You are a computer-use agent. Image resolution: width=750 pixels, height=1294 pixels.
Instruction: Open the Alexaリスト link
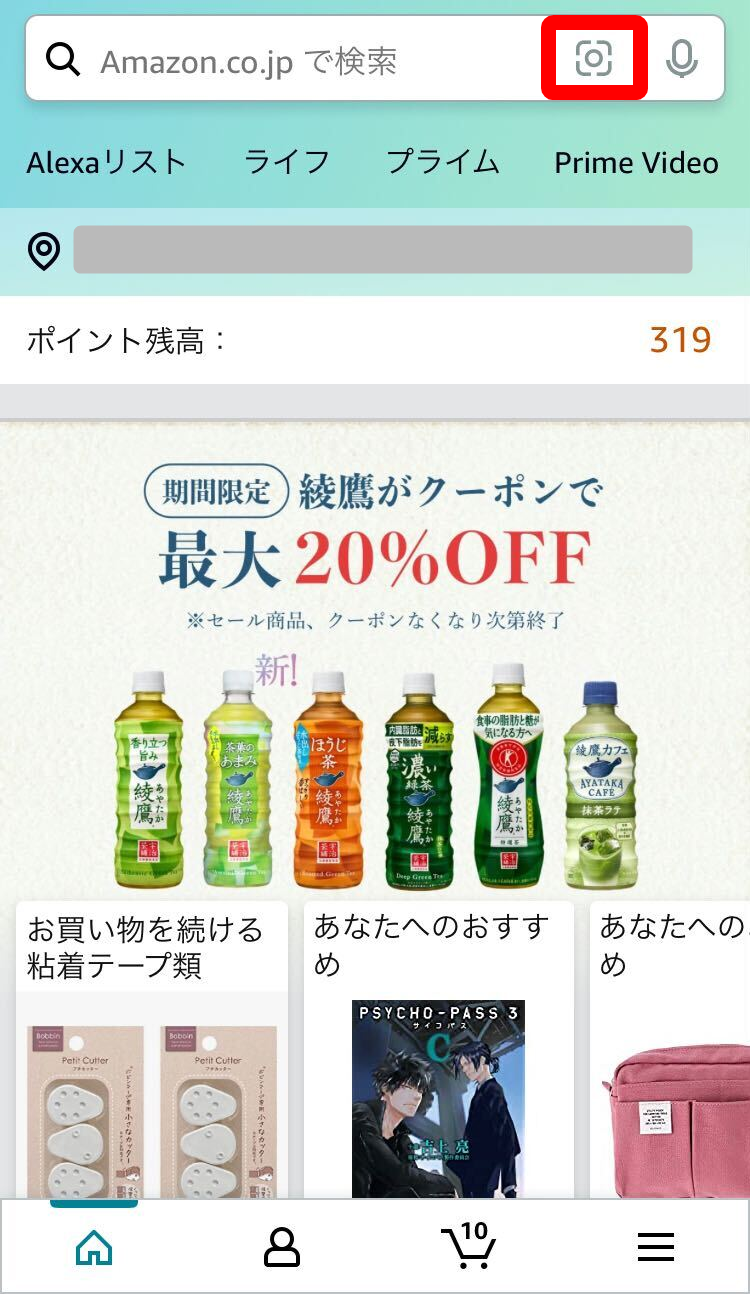coord(106,162)
